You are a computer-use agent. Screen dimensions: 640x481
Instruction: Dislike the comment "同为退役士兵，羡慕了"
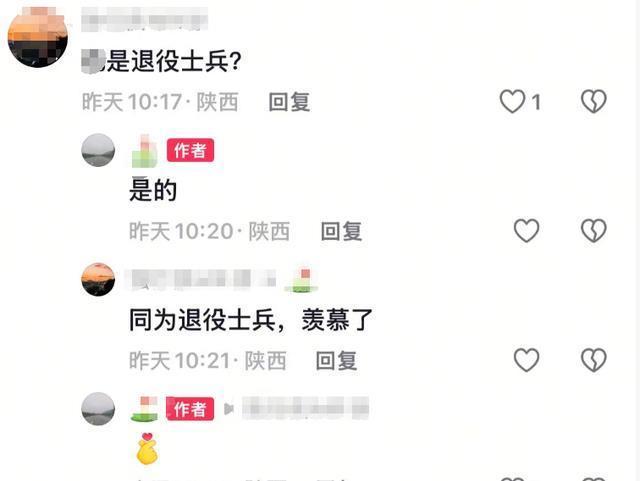(x=594, y=360)
